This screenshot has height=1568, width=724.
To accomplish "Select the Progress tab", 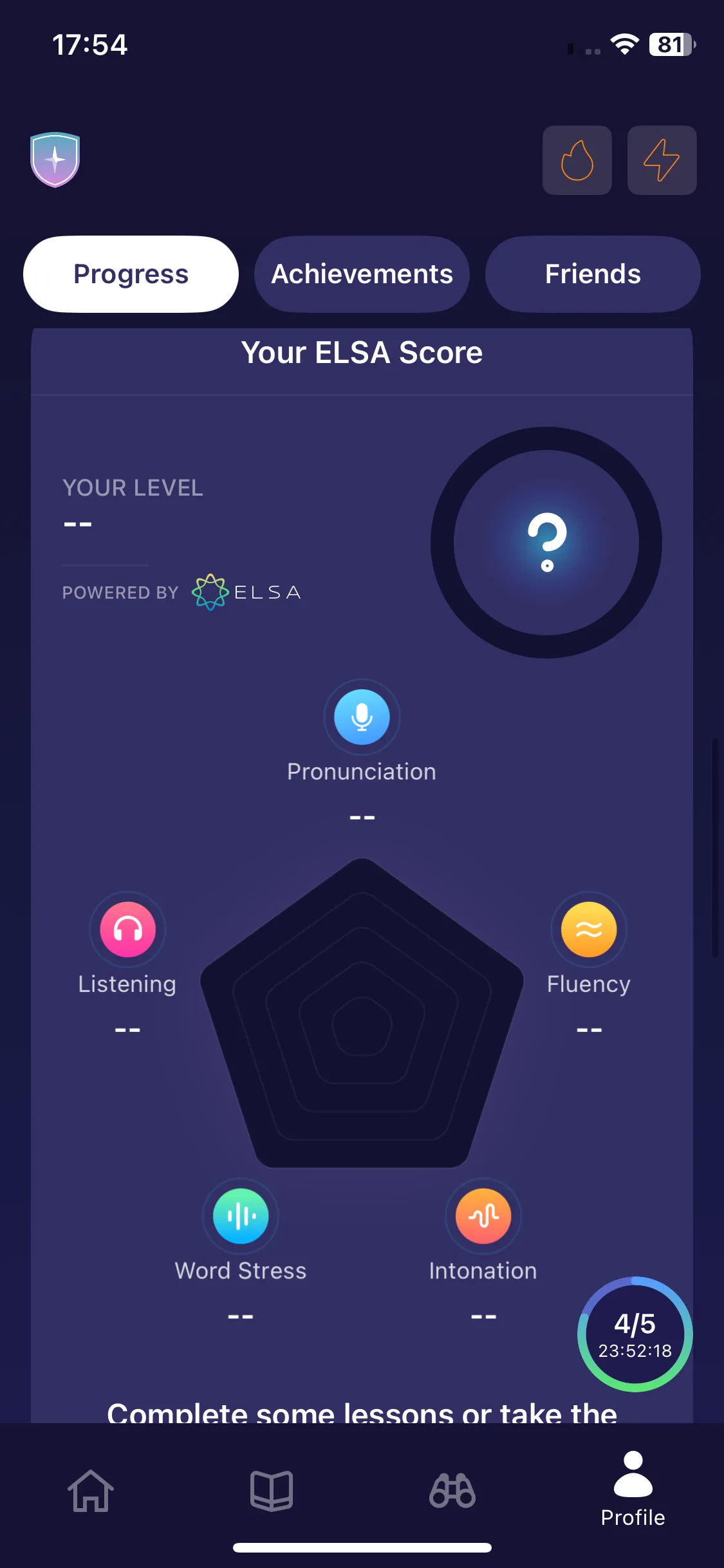I will coord(131,274).
